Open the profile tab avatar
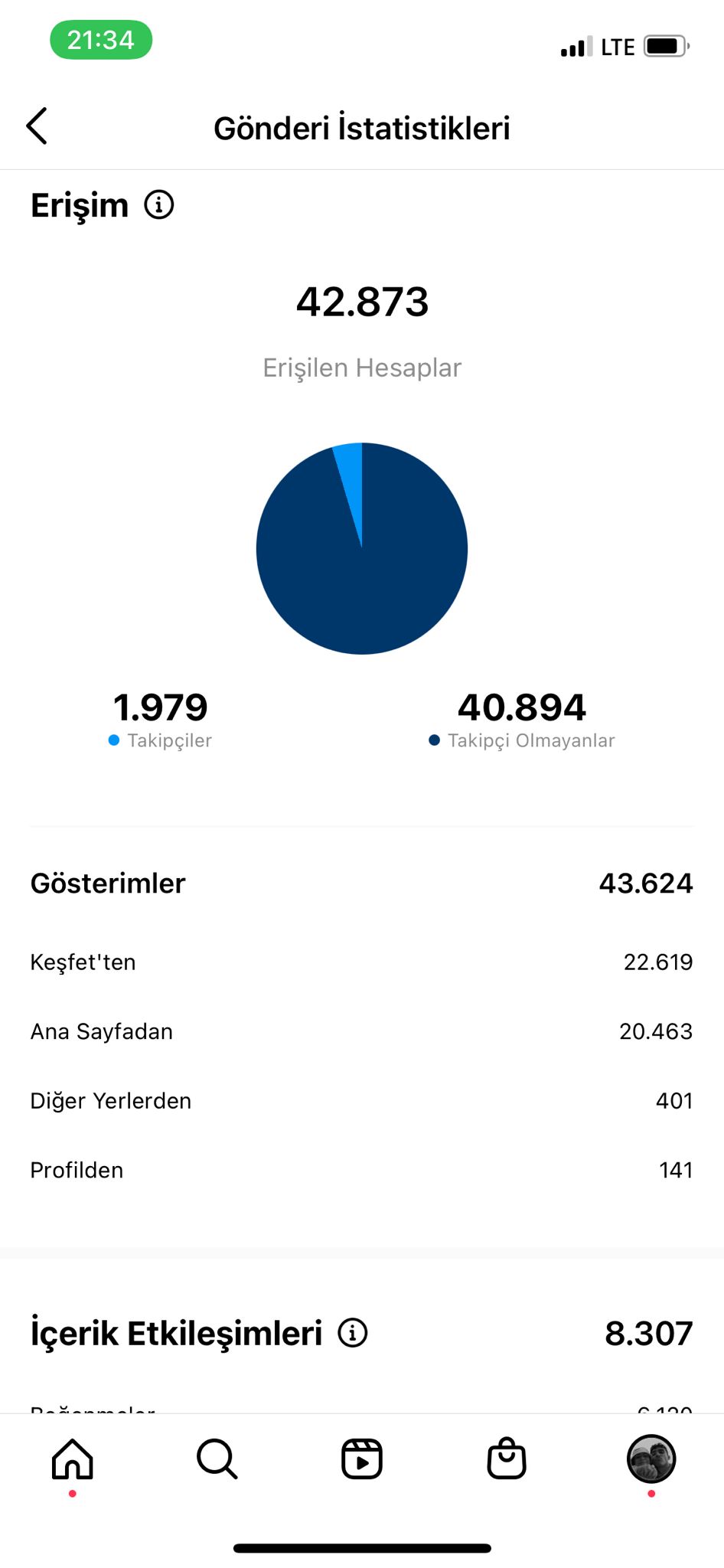Screen dimensions: 724x1568 [651, 1459]
